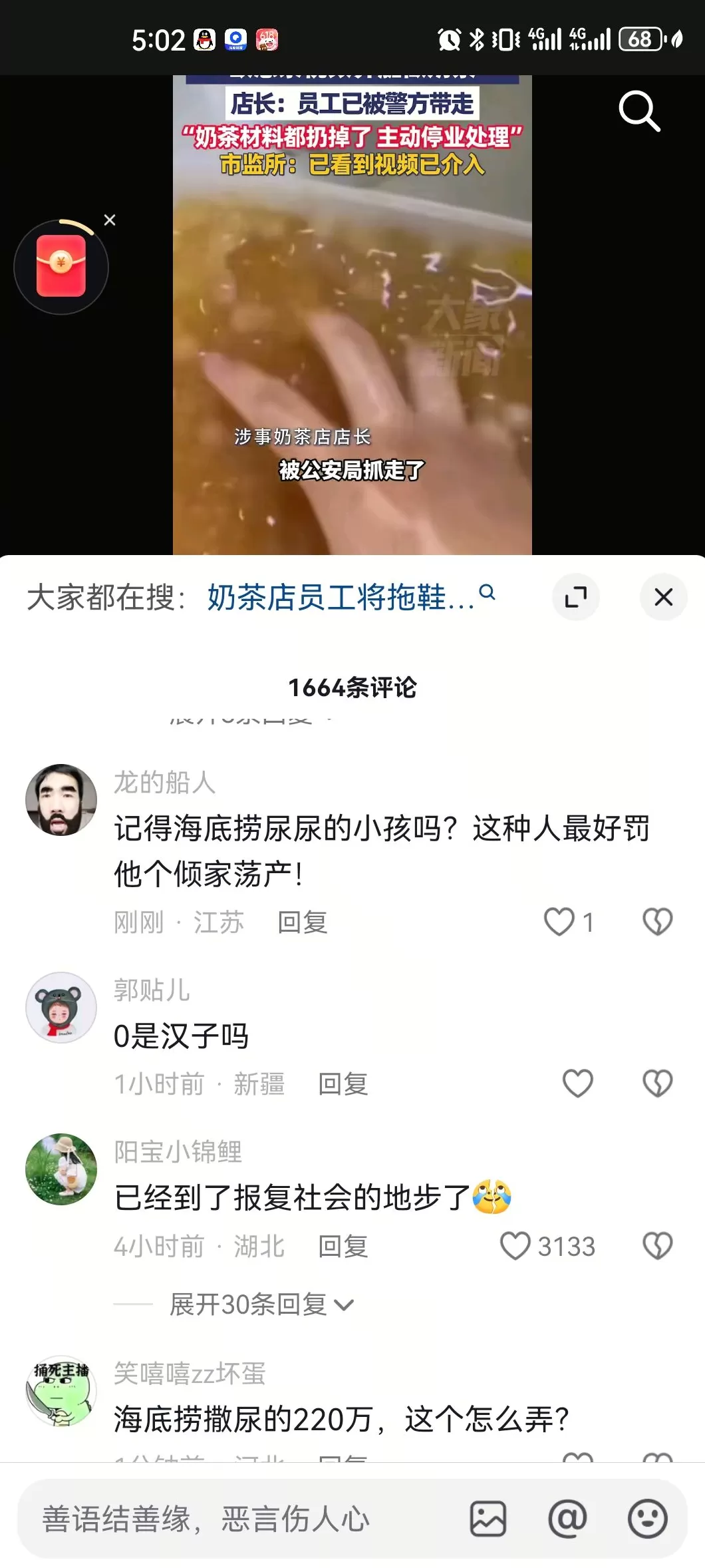Open 笑嘻嘻zz坏蛋's profile avatar
Screen dimensions: 705x1568
pyautogui.click(x=61, y=1390)
